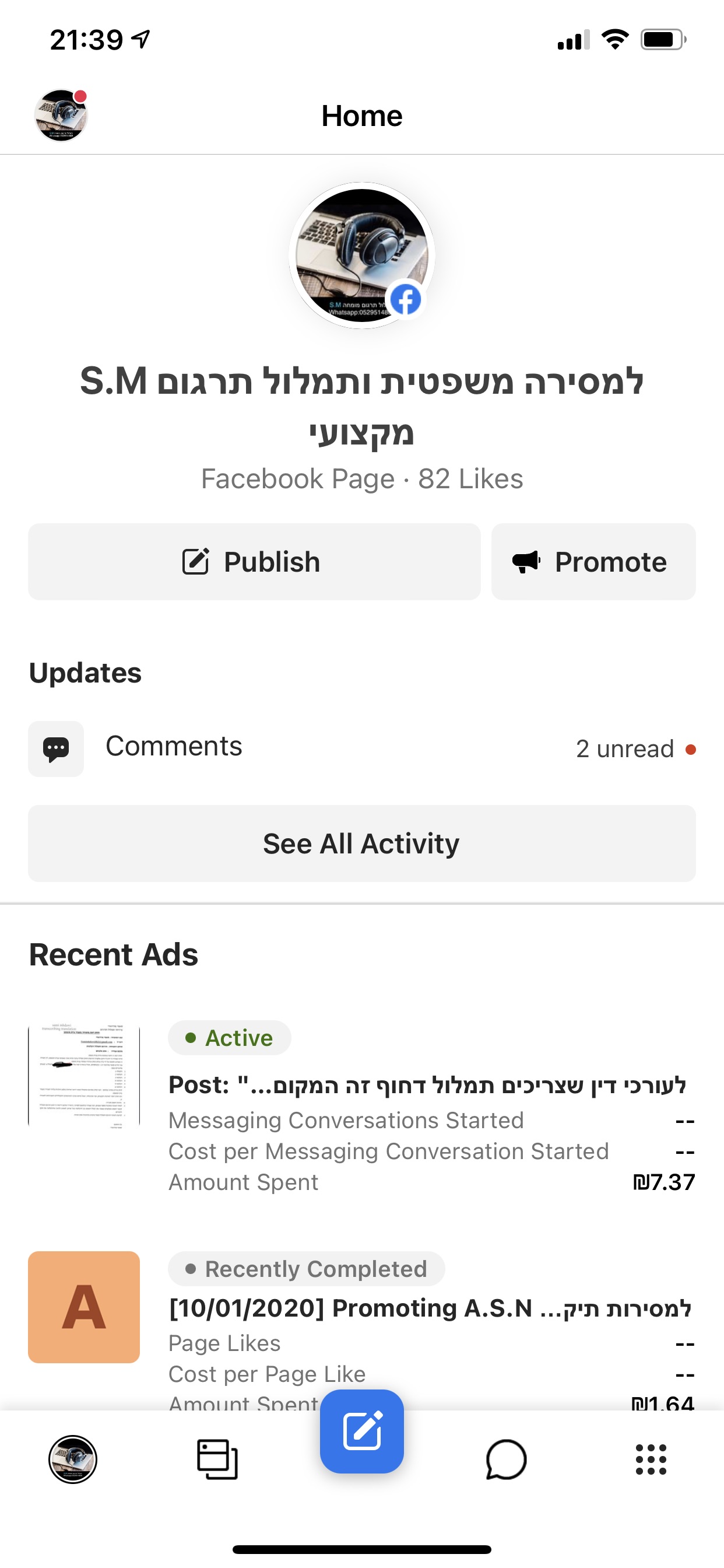
Task: Open the Comments updates row
Action: tap(361, 748)
